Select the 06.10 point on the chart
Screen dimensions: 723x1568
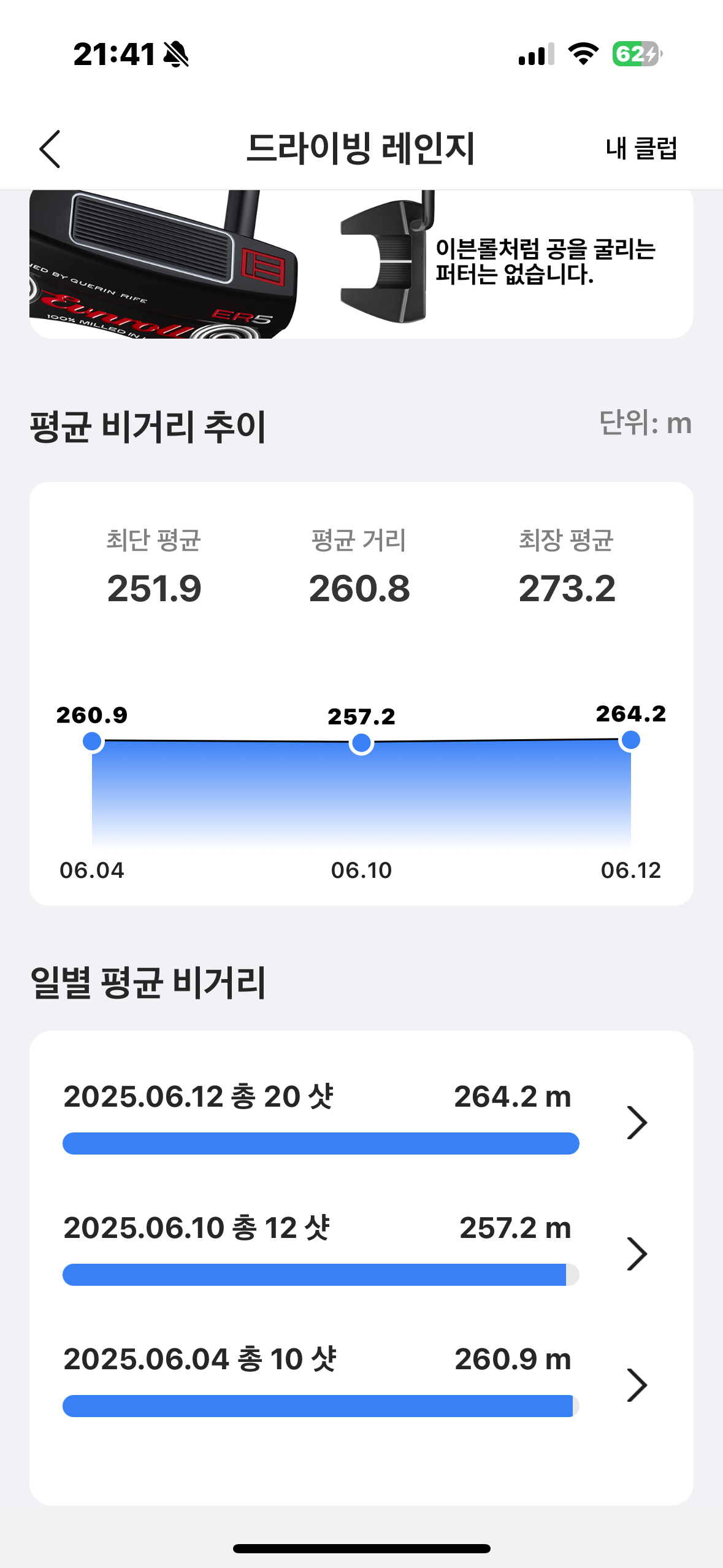(x=361, y=743)
